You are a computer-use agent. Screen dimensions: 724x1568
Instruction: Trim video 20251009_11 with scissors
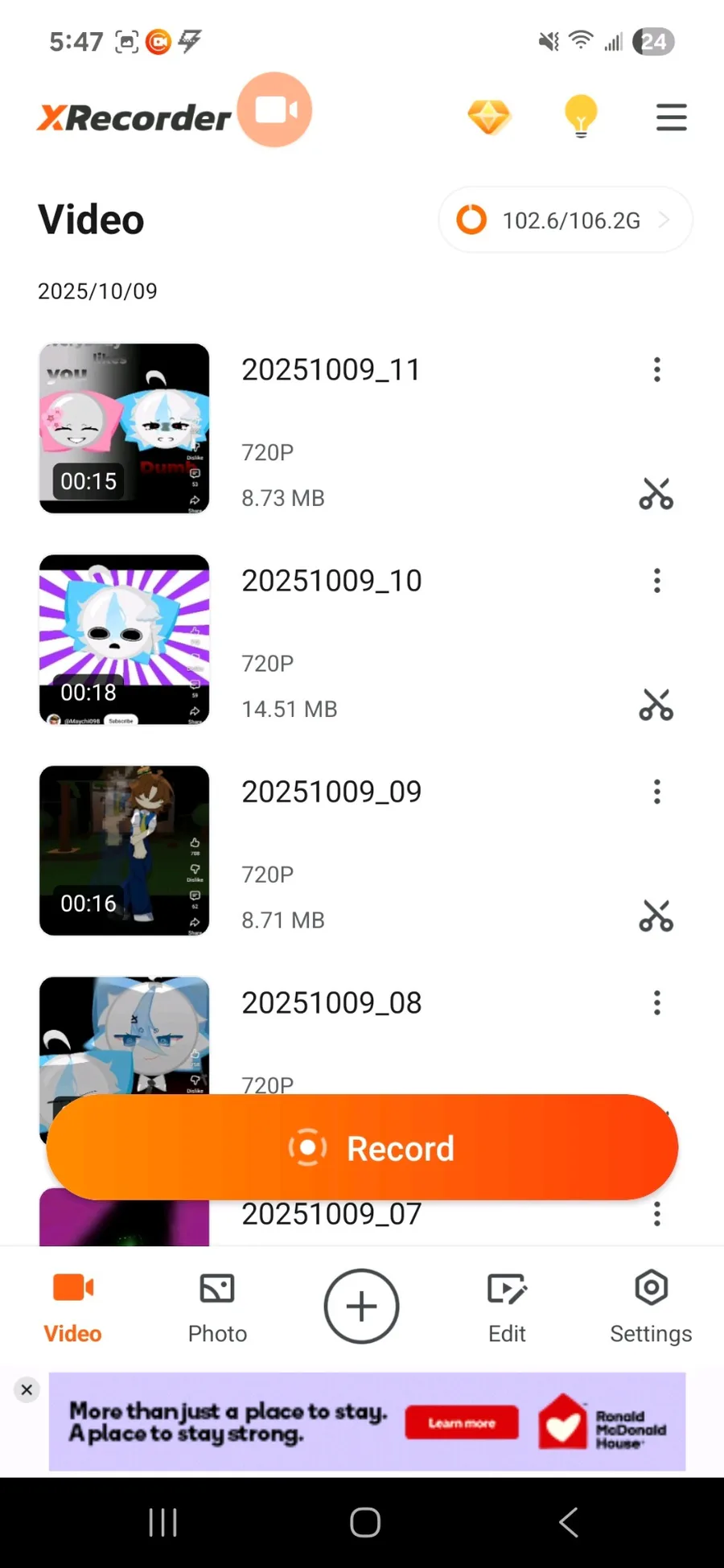pyautogui.click(x=656, y=494)
